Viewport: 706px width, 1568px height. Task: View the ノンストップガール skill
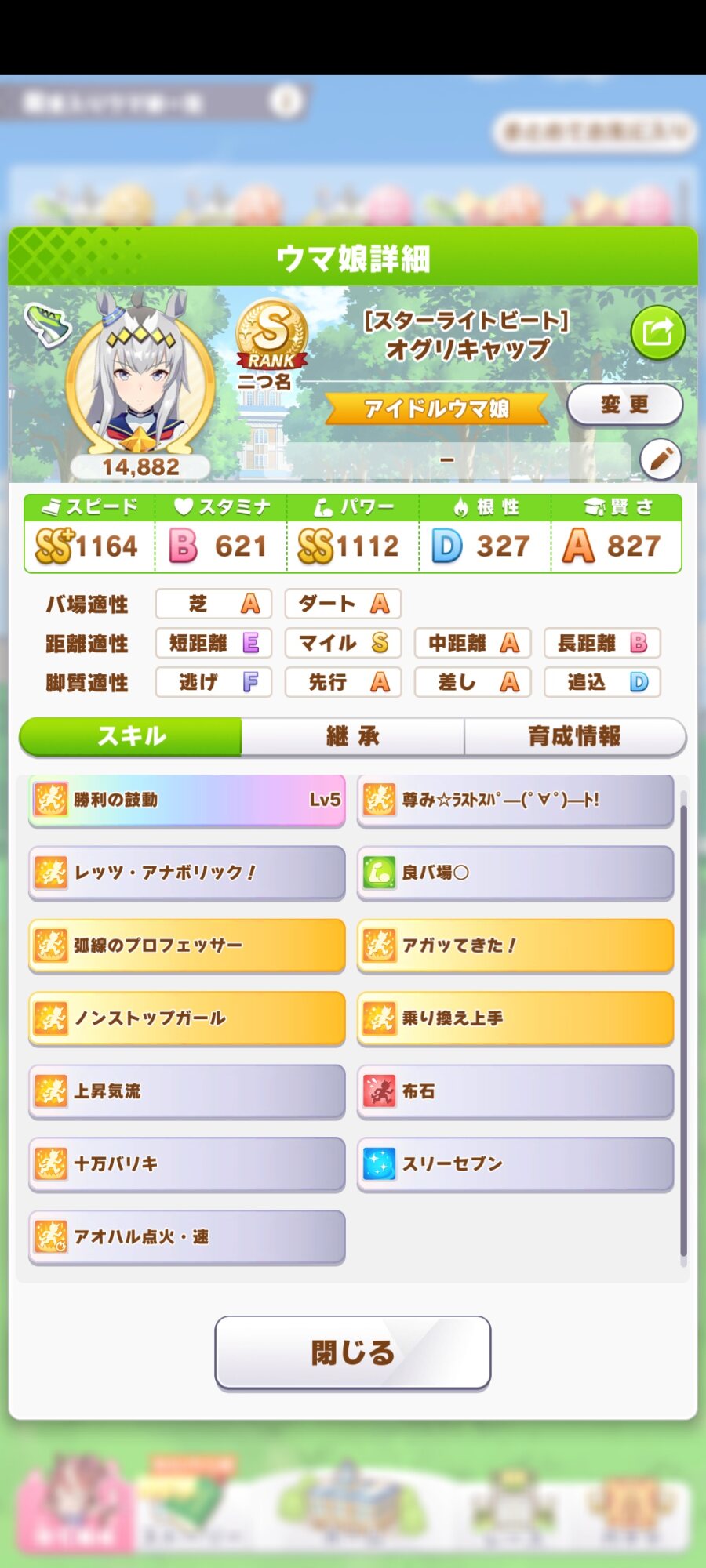[187, 1018]
